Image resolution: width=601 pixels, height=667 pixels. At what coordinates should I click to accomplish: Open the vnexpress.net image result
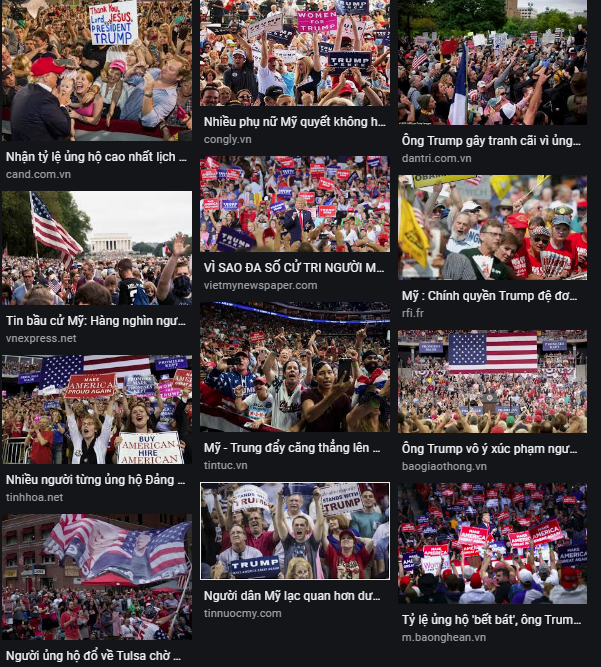point(96,247)
